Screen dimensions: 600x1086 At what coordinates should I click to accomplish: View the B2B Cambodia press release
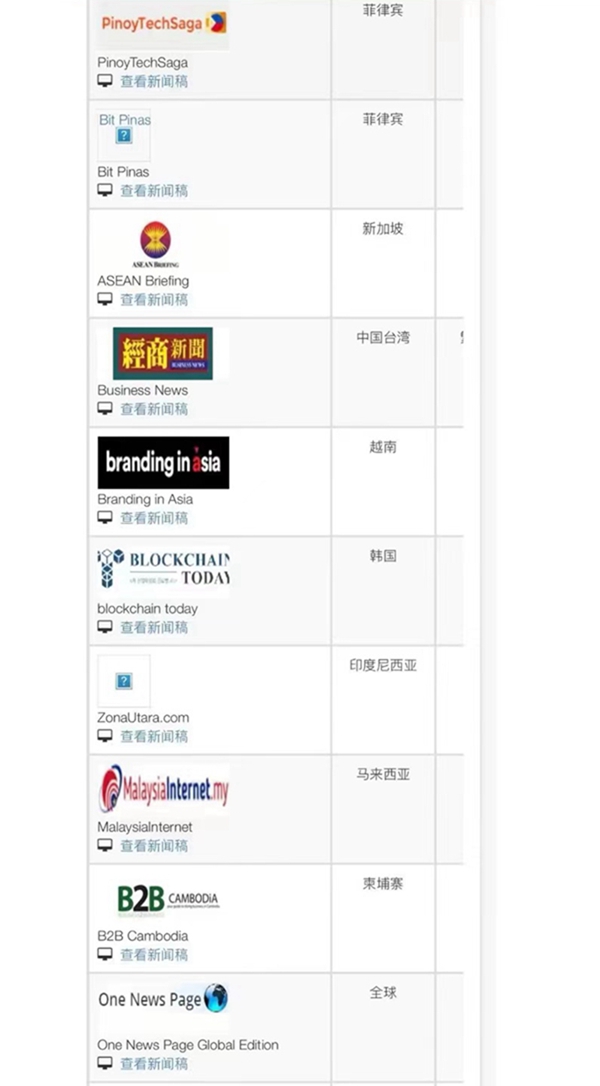(x=153, y=954)
